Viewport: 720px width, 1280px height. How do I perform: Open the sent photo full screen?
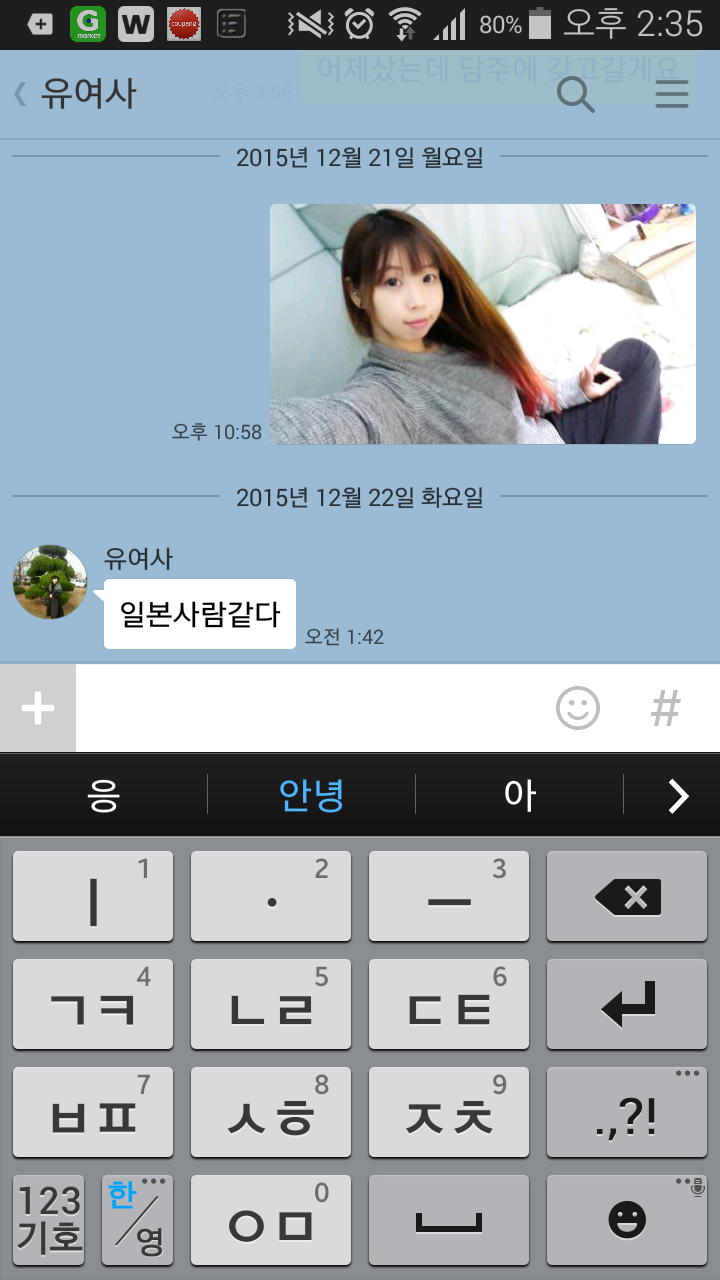pyautogui.click(x=482, y=324)
